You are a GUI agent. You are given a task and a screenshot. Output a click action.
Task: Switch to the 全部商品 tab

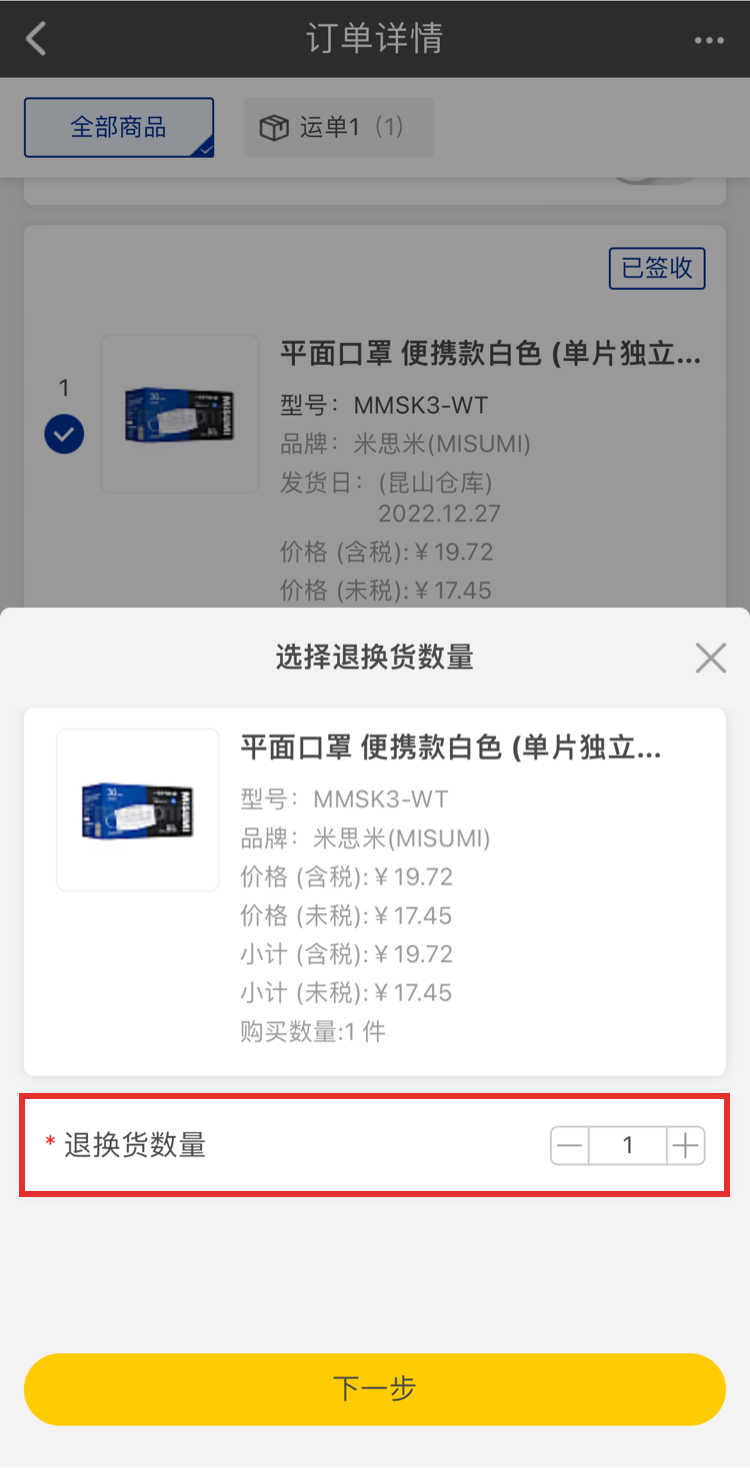pos(119,128)
